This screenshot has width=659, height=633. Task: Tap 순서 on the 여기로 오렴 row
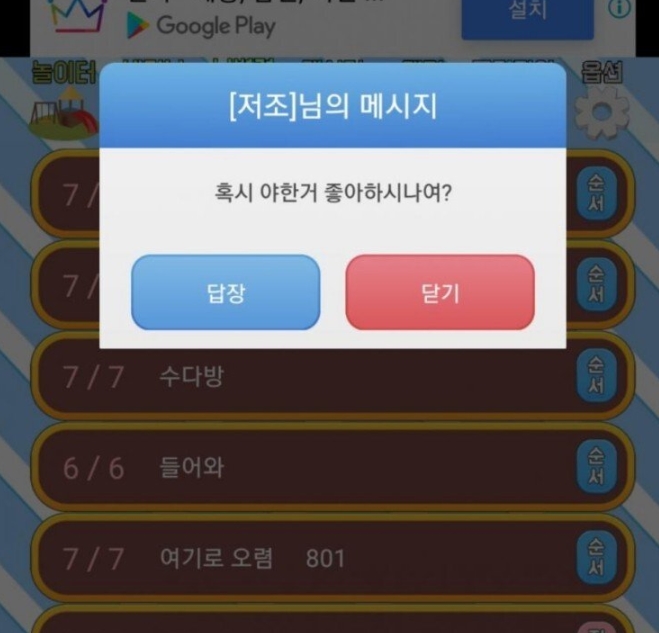click(596, 557)
